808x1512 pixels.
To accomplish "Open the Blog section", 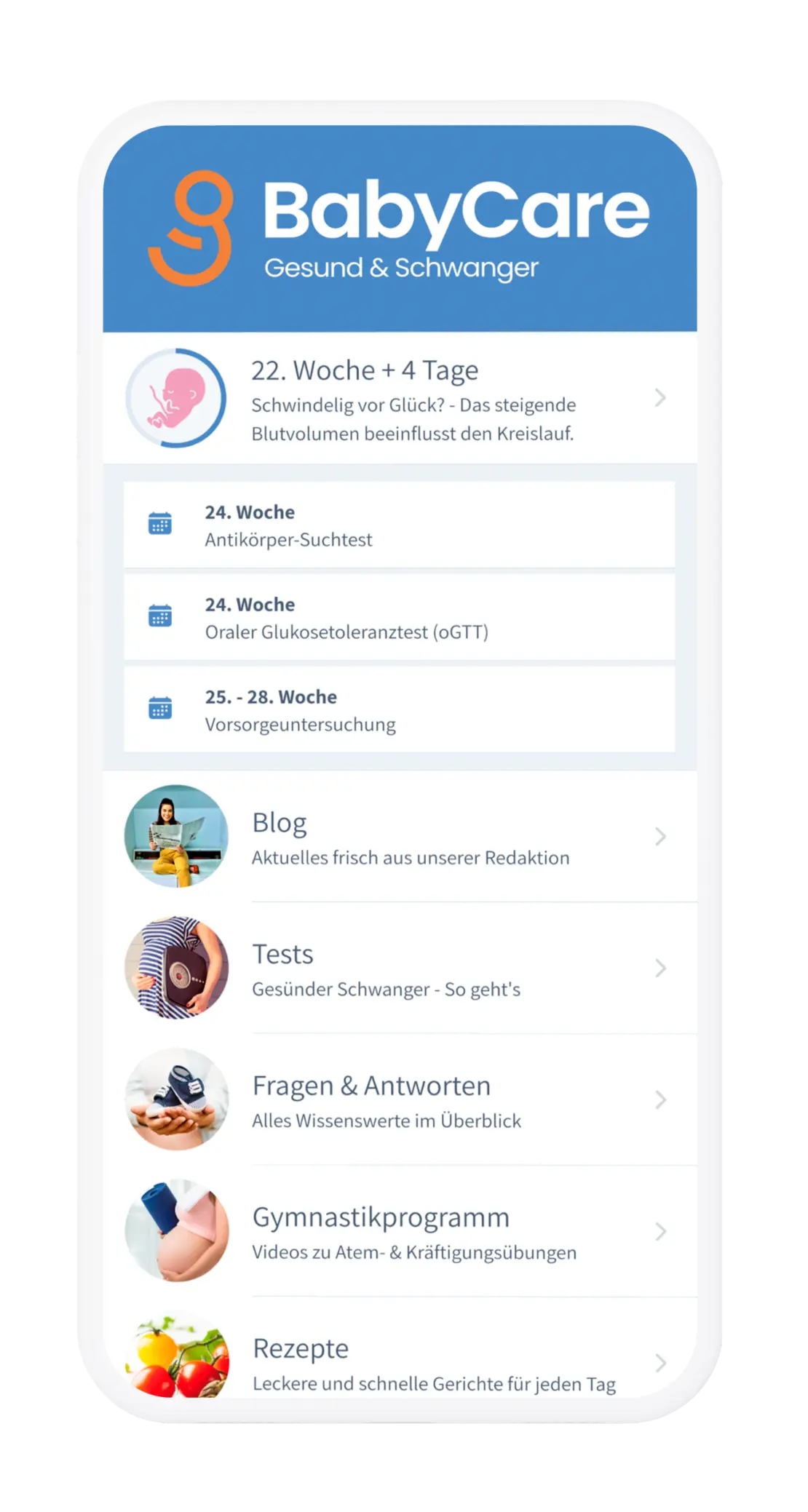I will (x=399, y=837).
